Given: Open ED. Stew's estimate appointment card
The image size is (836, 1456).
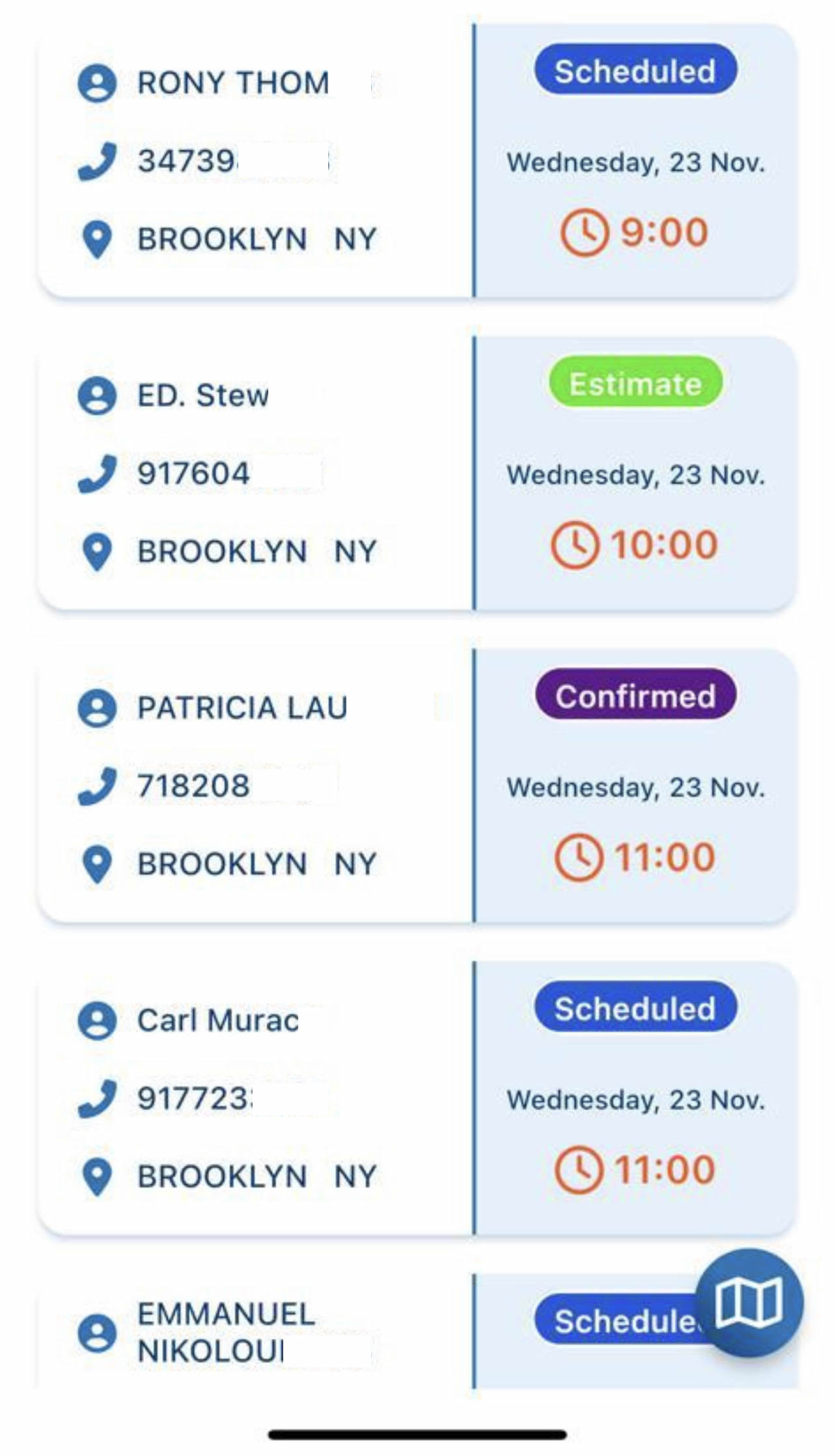Looking at the screenshot, I should pos(417,474).
